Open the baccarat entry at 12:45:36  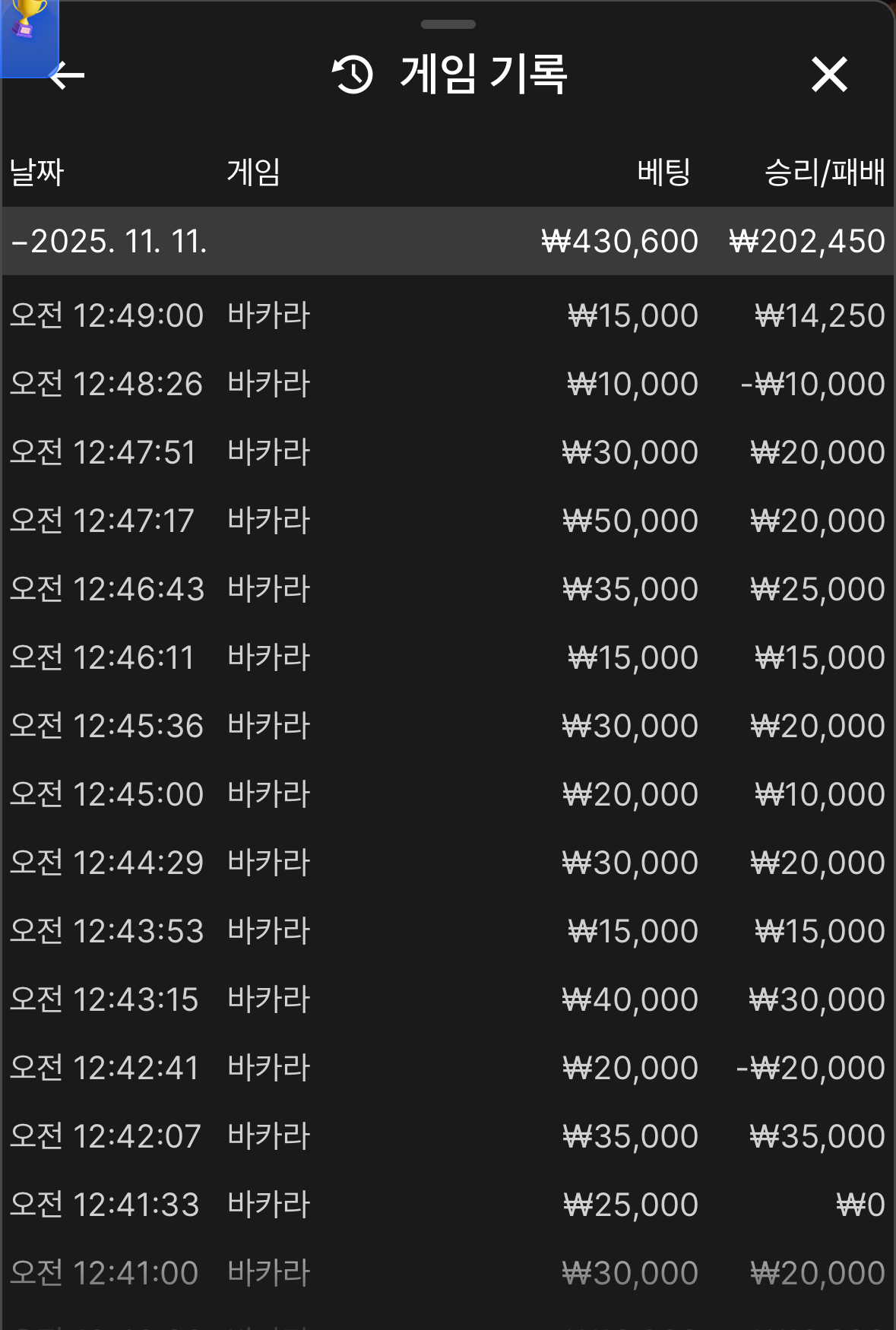pyautogui.click(x=448, y=726)
